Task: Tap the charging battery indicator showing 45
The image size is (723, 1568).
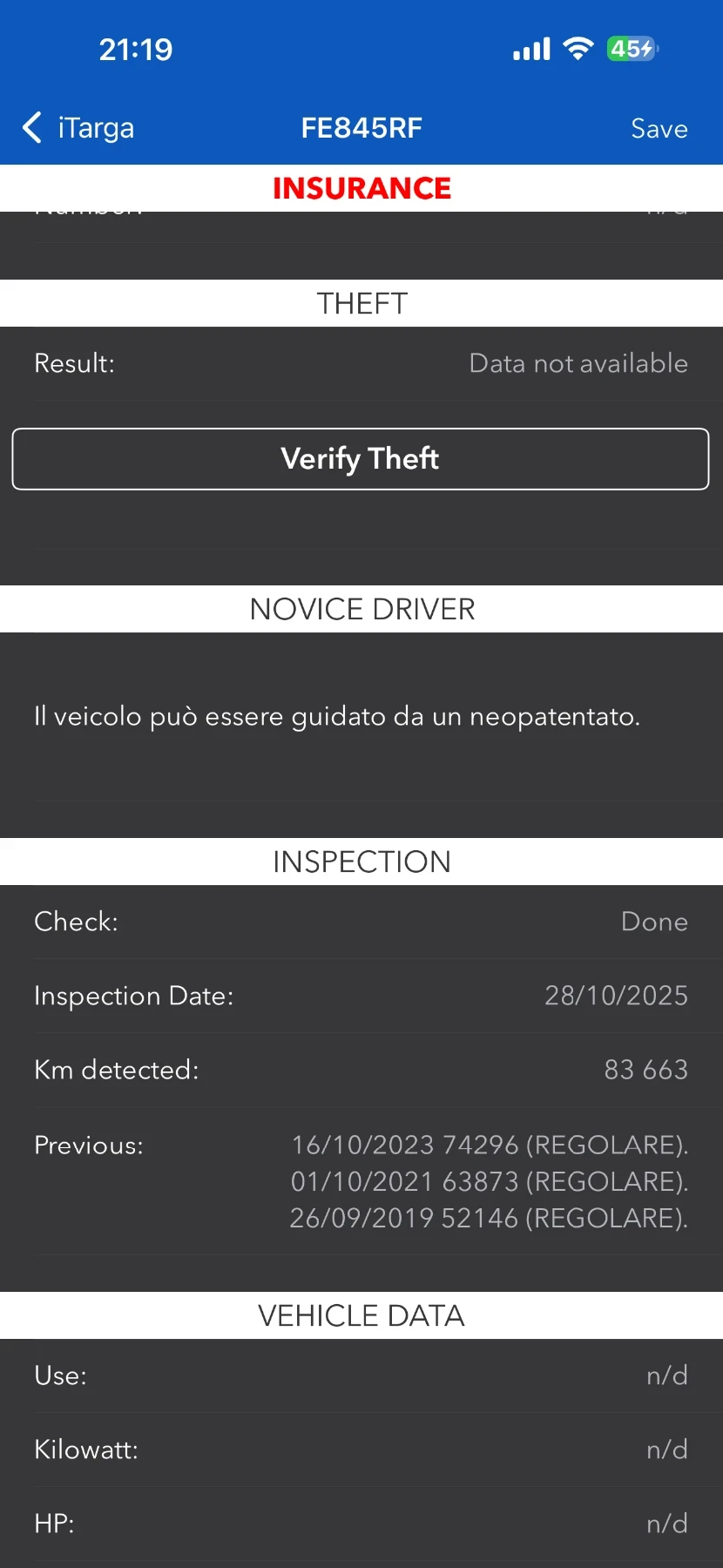Action: [632, 49]
